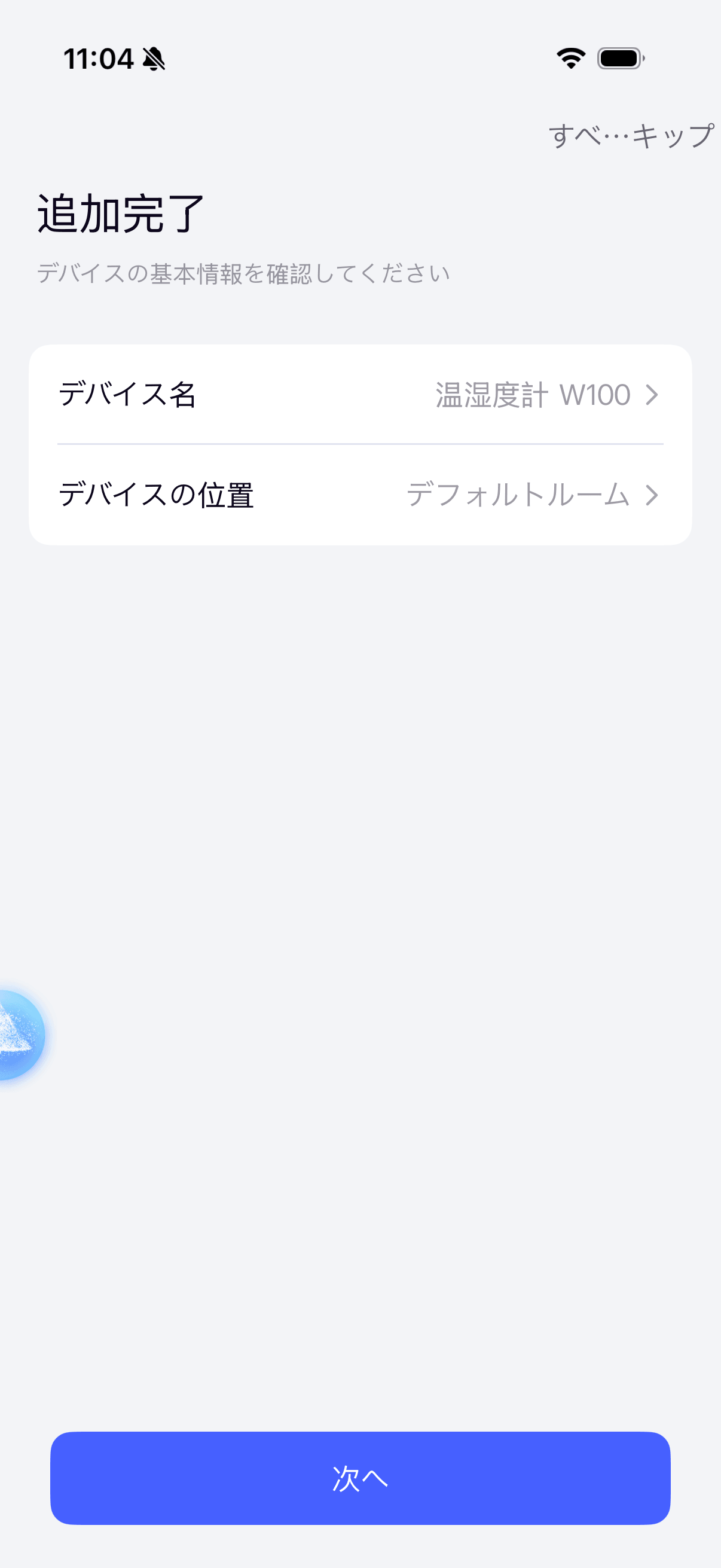
Task: Toggle into the device name row
Action: click(359, 396)
